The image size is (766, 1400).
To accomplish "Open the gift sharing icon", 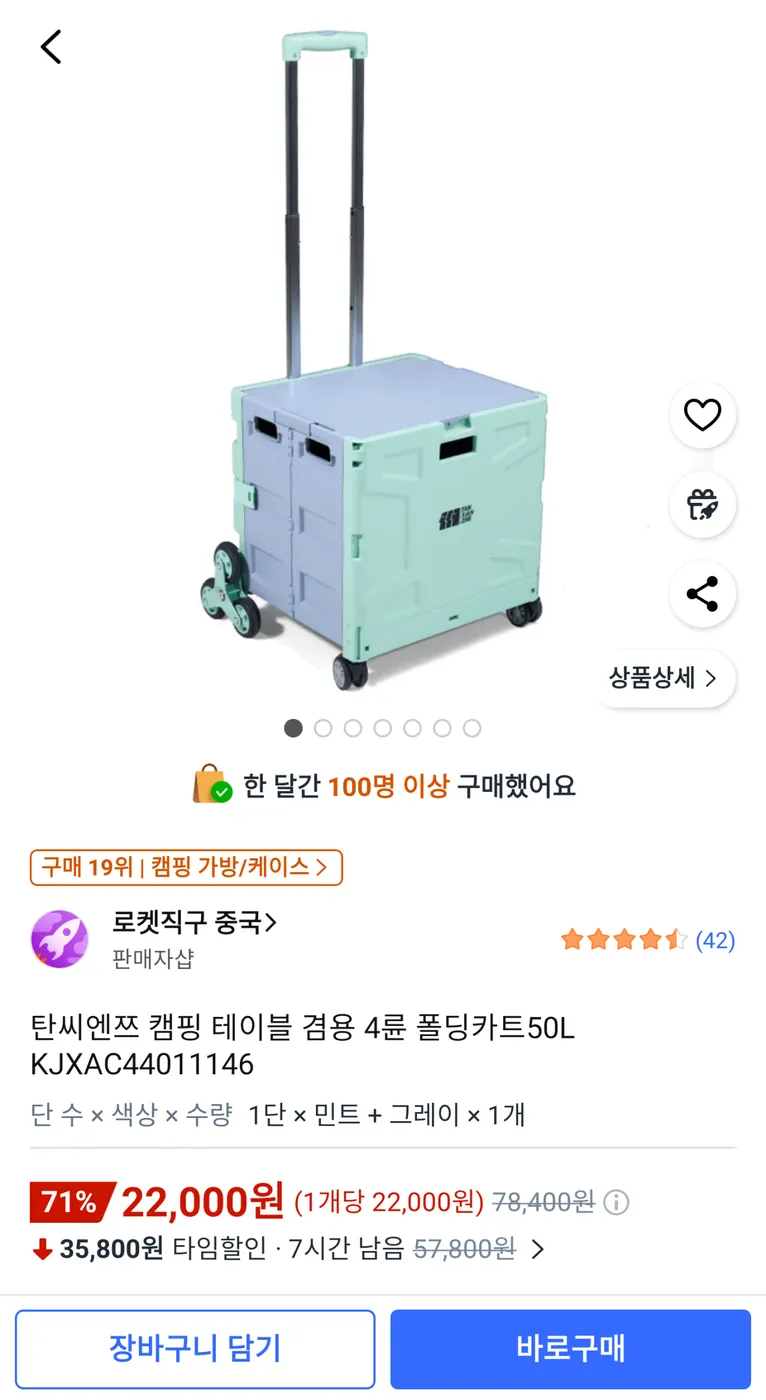I will (x=702, y=505).
